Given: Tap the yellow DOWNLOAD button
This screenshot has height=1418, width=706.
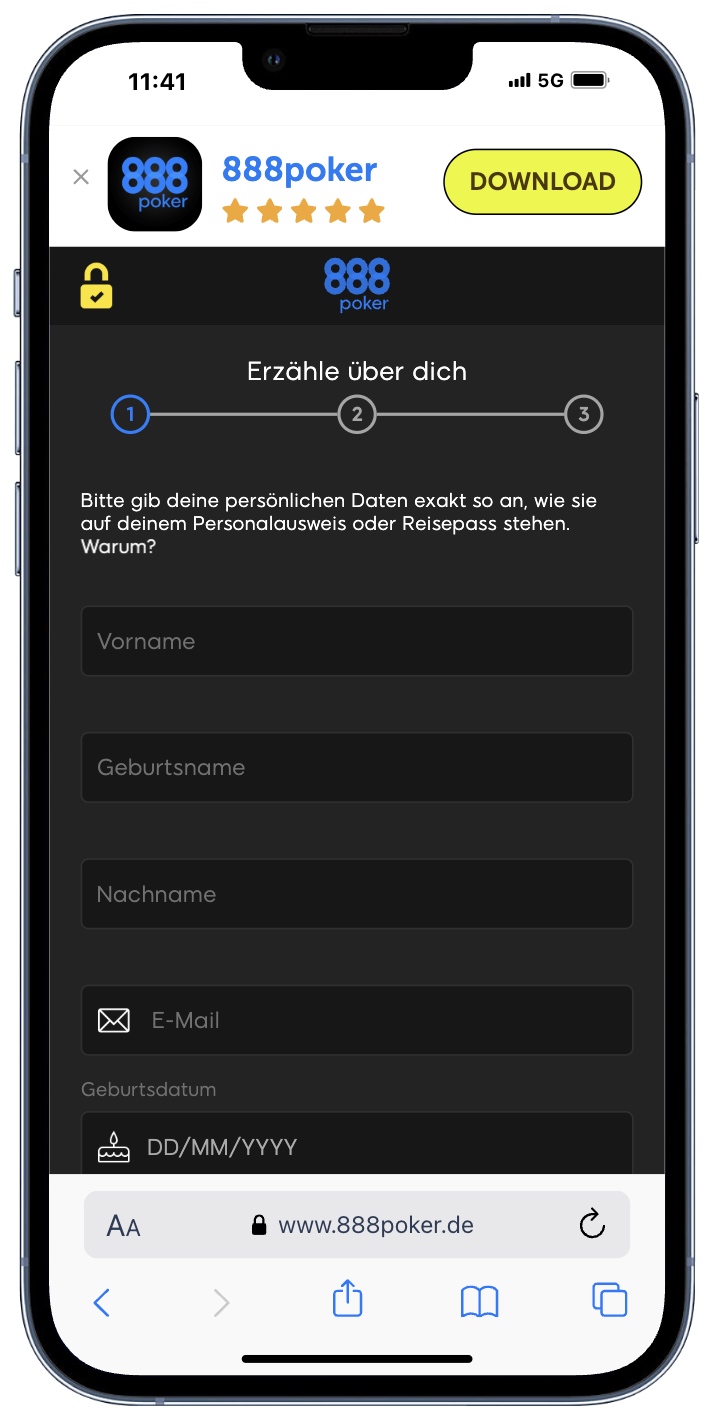Looking at the screenshot, I should (542, 182).
